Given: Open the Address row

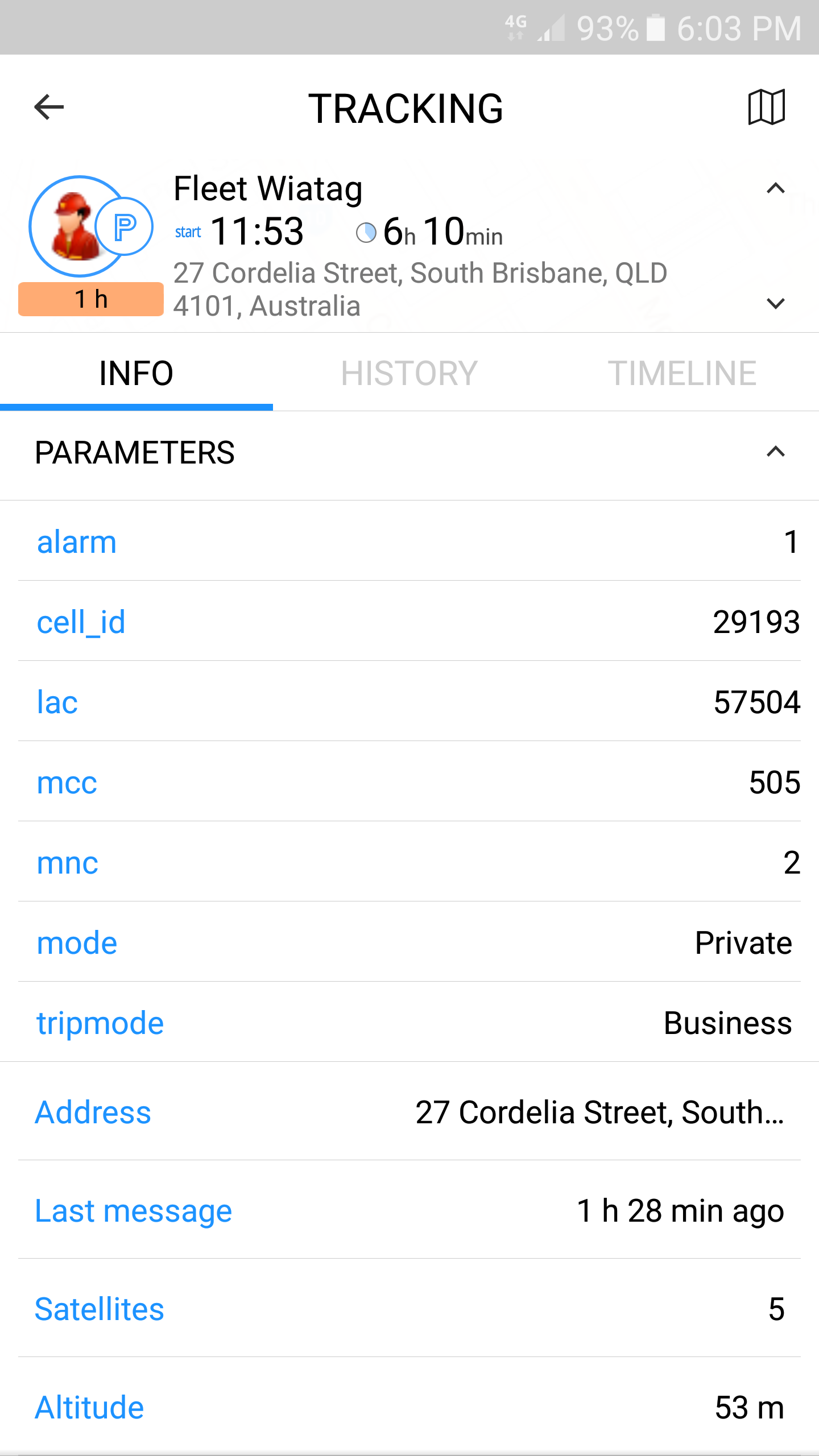Looking at the screenshot, I should [x=409, y=1112].
